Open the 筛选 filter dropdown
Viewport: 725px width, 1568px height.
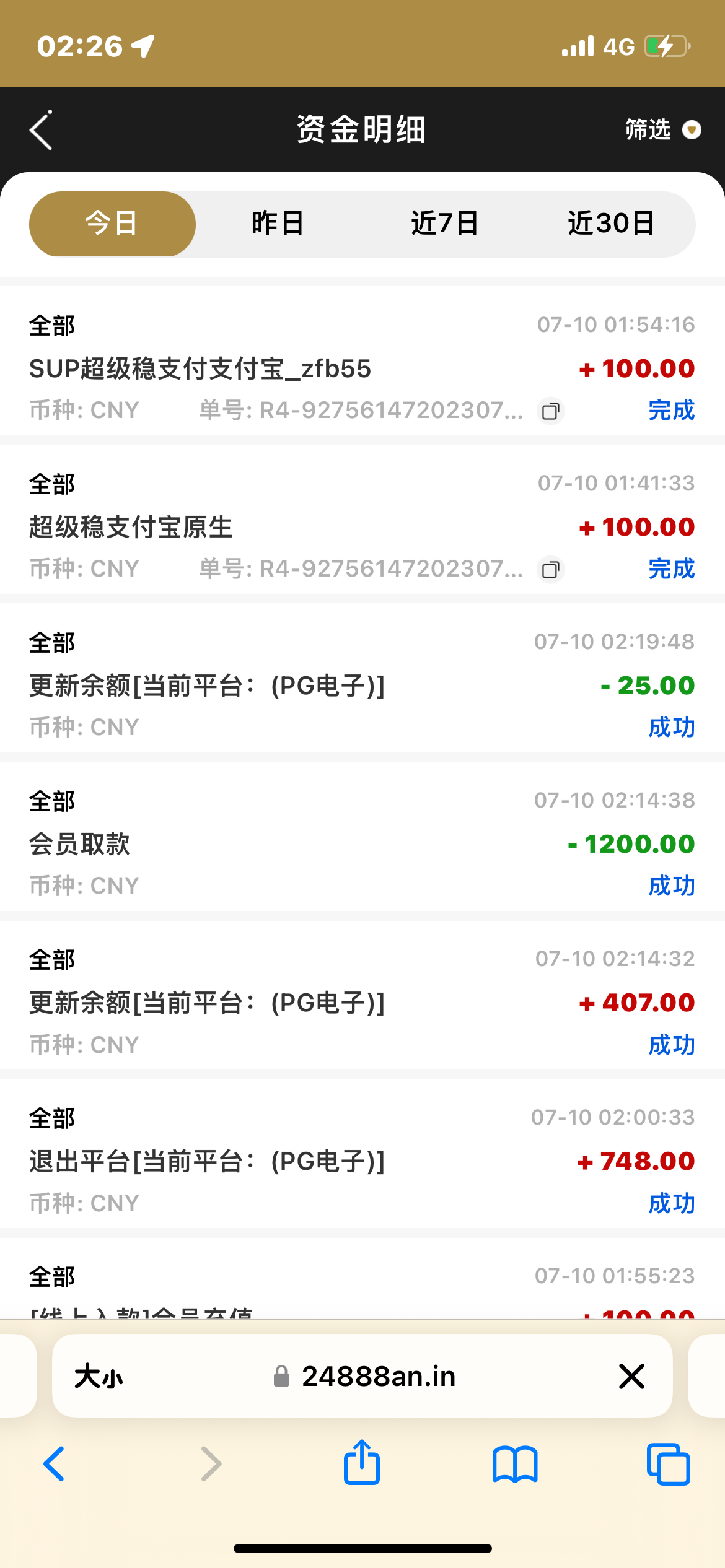pos(662,130)
